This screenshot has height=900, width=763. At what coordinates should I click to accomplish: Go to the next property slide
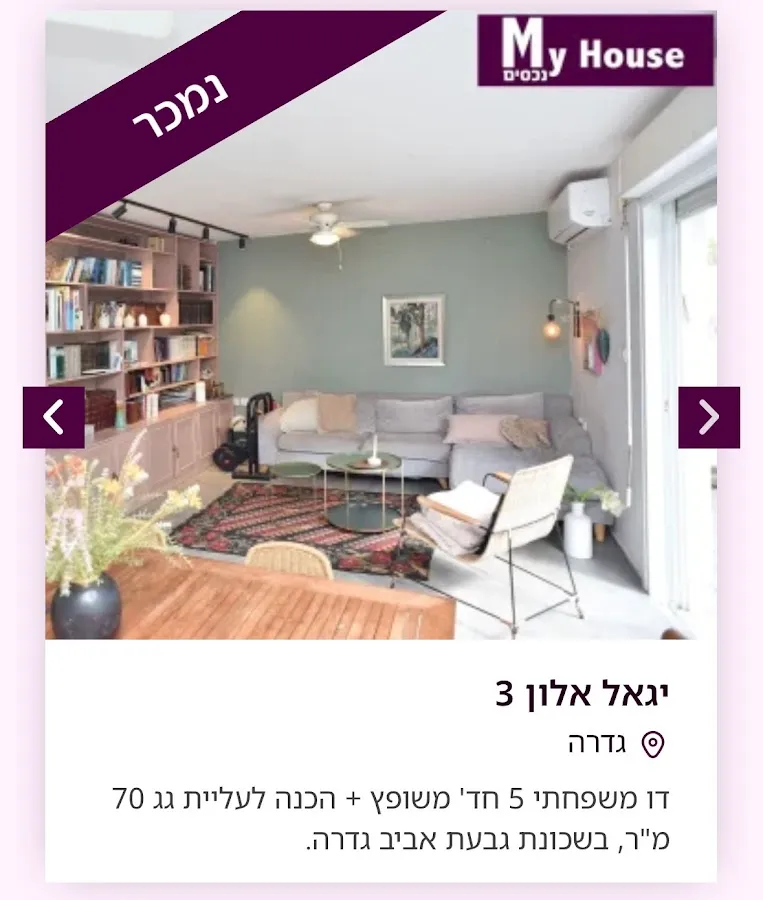click(708, 417)
